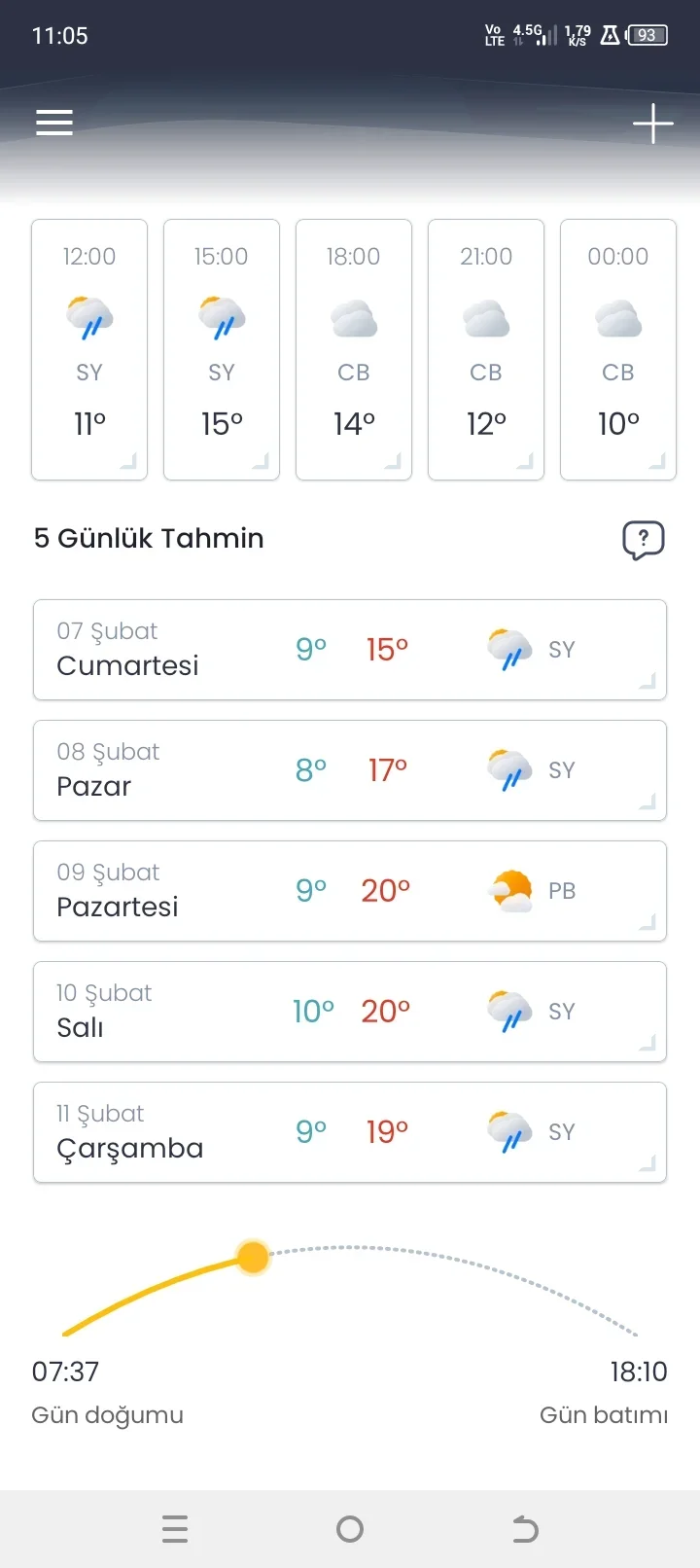Tap the system home button
The width and height of the screenshot is (700, 1568).
click(350, 1529)
